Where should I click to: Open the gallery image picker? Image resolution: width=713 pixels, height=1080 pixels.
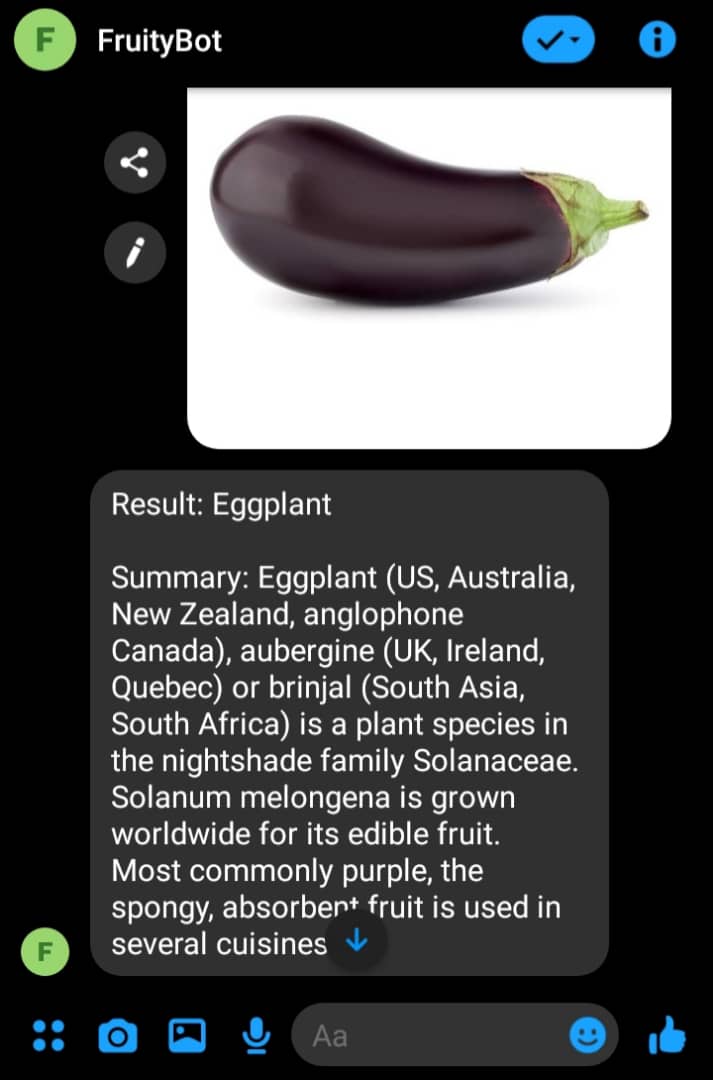coord(187,1035)
